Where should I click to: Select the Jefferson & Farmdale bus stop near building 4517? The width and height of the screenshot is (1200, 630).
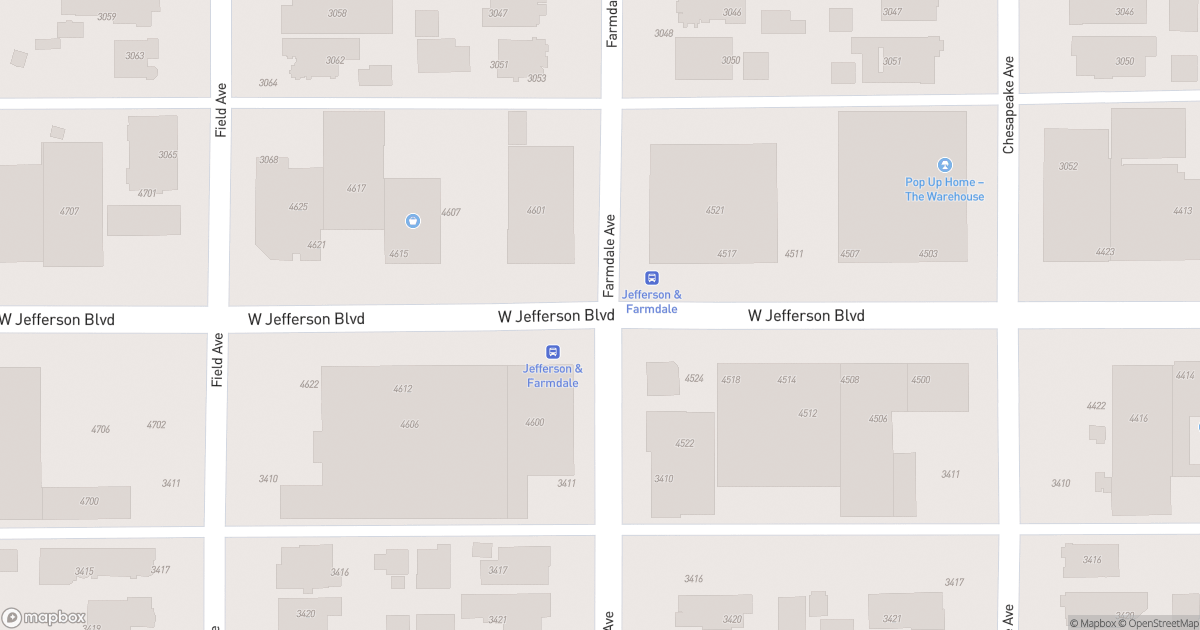tap(652, 278)
